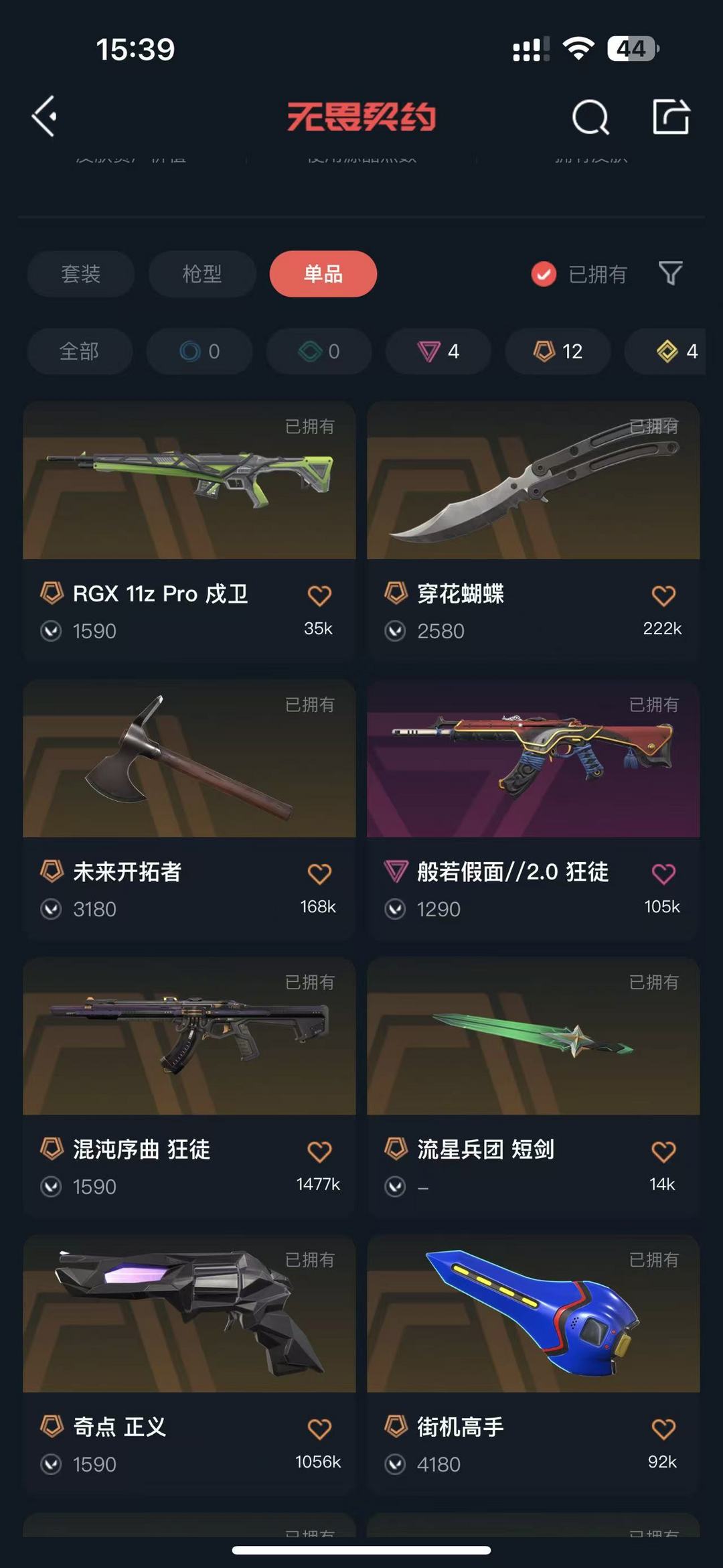This screenshot has width=723, height=1568.
Task: Like the 穿花蝴蝶 skin
Action: pyautogui.click(x=663, y=595)
